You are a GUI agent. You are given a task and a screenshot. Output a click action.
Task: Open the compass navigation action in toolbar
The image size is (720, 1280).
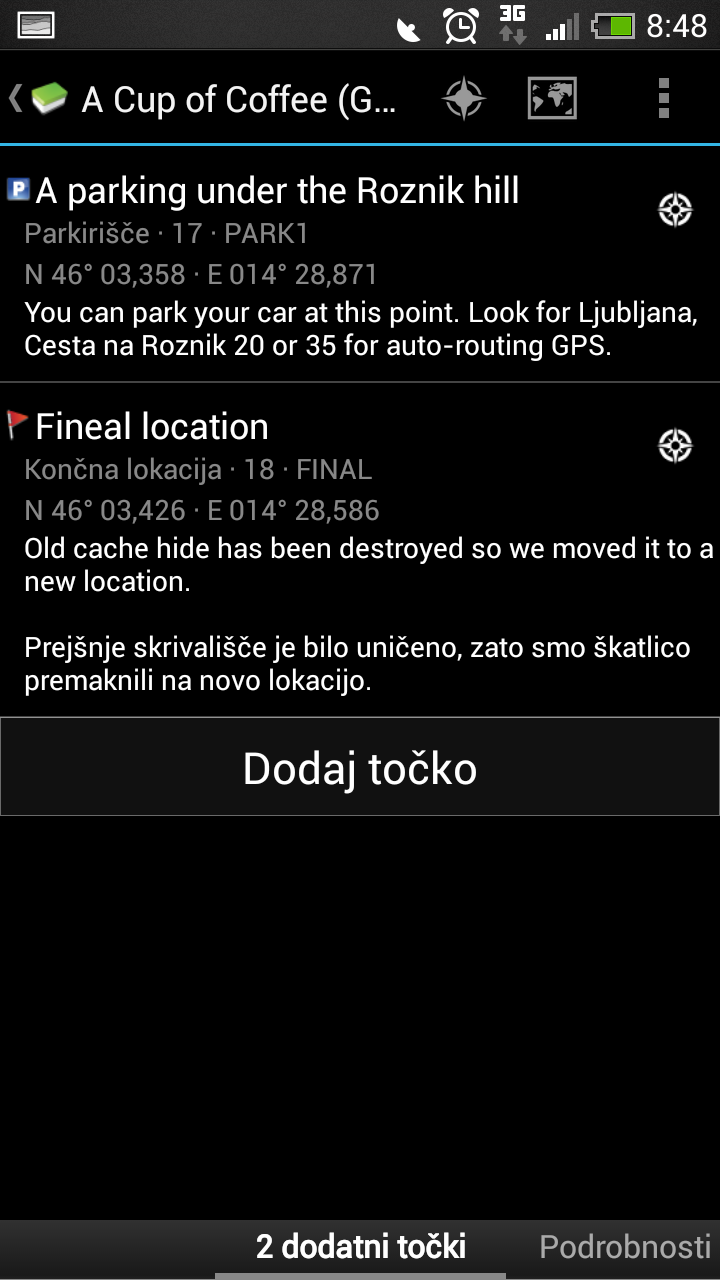pos(465,98)
